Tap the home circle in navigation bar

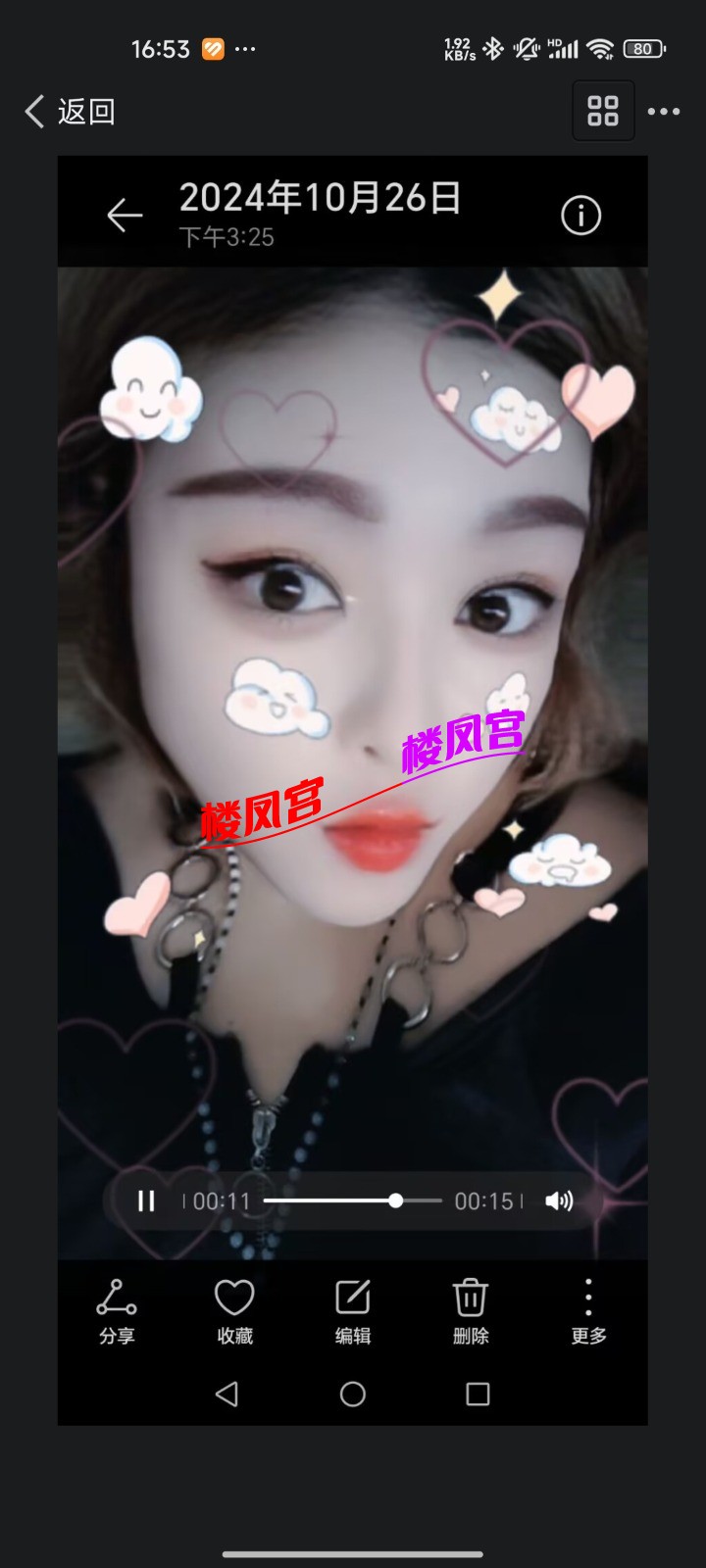352,1396
